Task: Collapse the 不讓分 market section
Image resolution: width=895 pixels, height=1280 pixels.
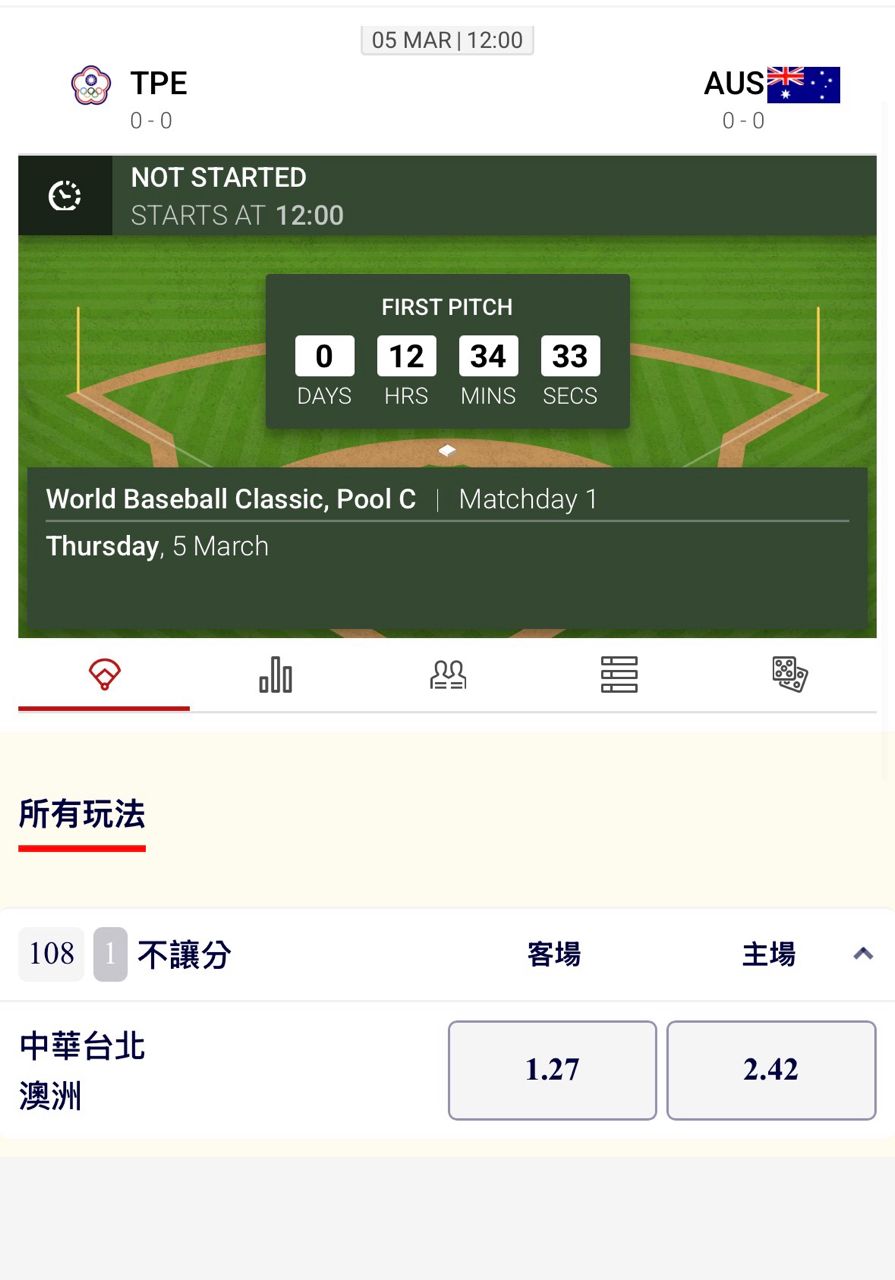Action: (862, 954)
